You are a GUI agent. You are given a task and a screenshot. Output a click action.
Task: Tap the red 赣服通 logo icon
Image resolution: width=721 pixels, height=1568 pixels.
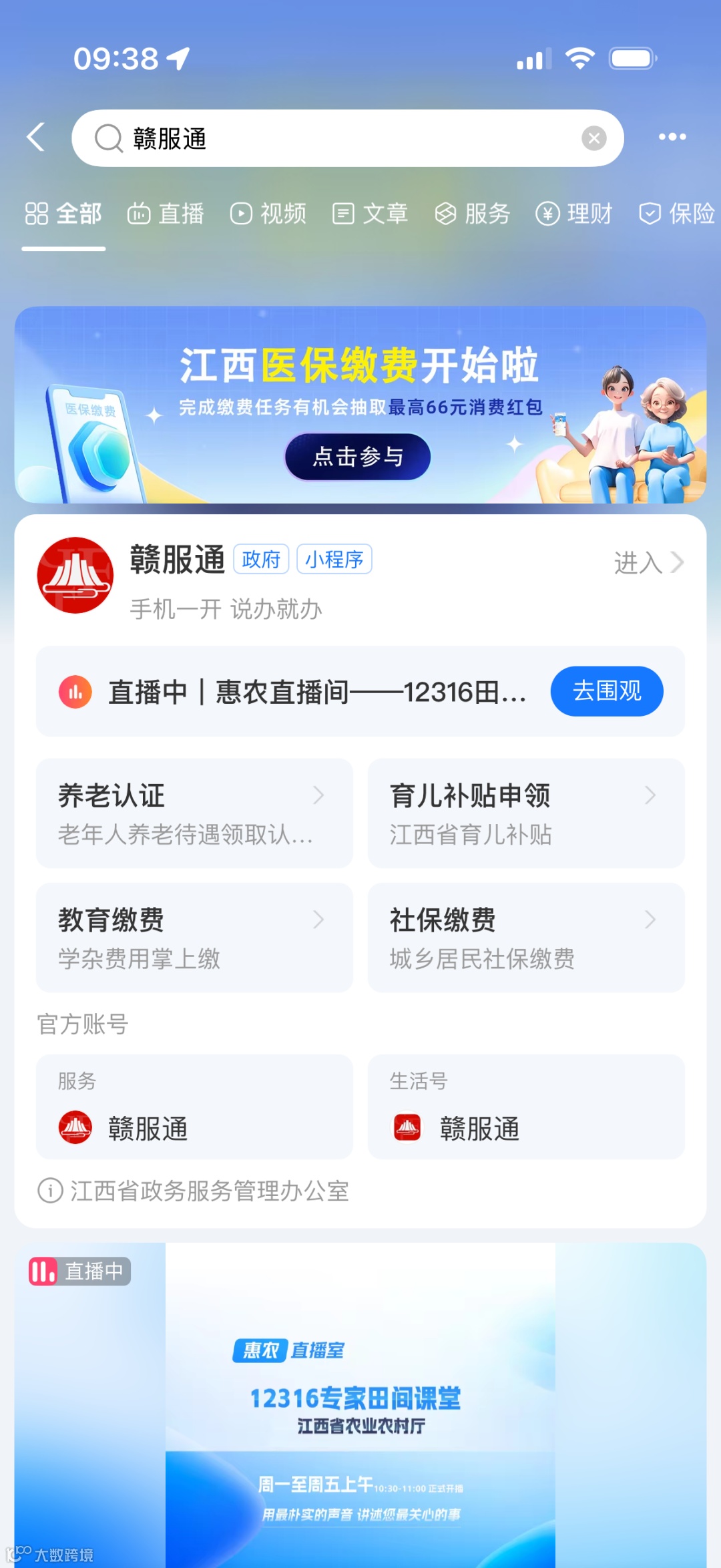[75, 576]
